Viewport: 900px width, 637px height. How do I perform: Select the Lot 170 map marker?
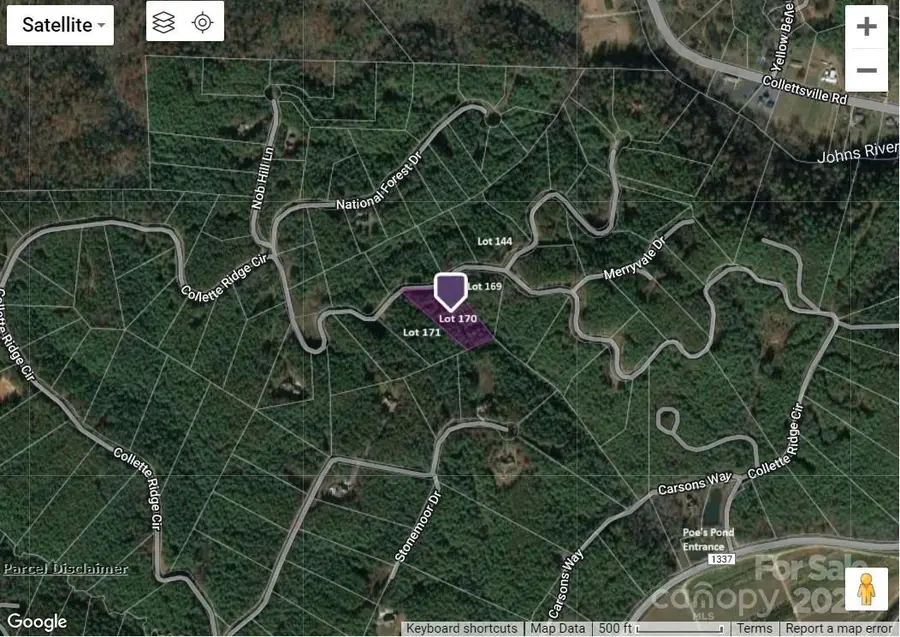tap(452, 291)
